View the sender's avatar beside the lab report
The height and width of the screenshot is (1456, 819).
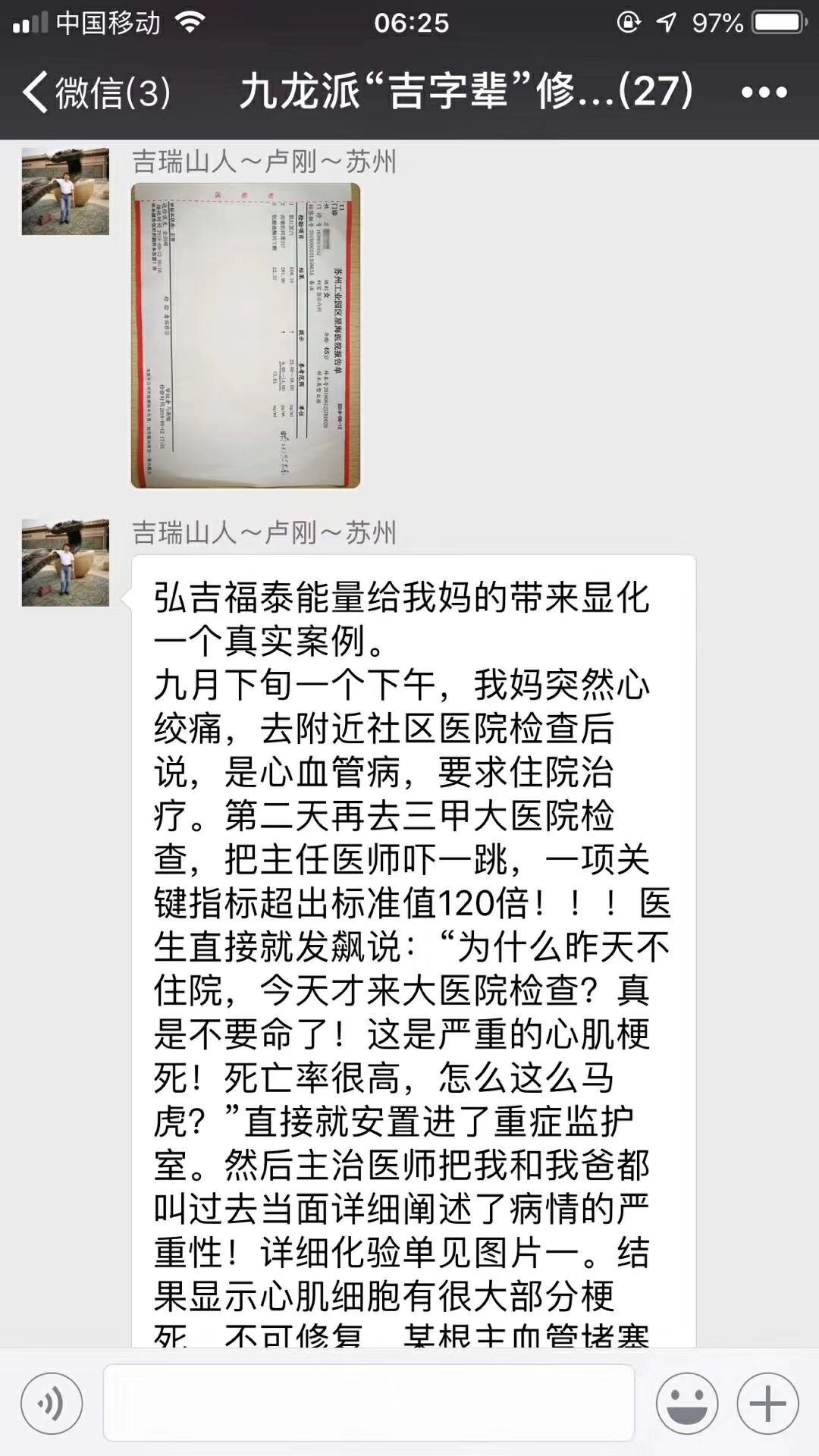coord(65,192)
